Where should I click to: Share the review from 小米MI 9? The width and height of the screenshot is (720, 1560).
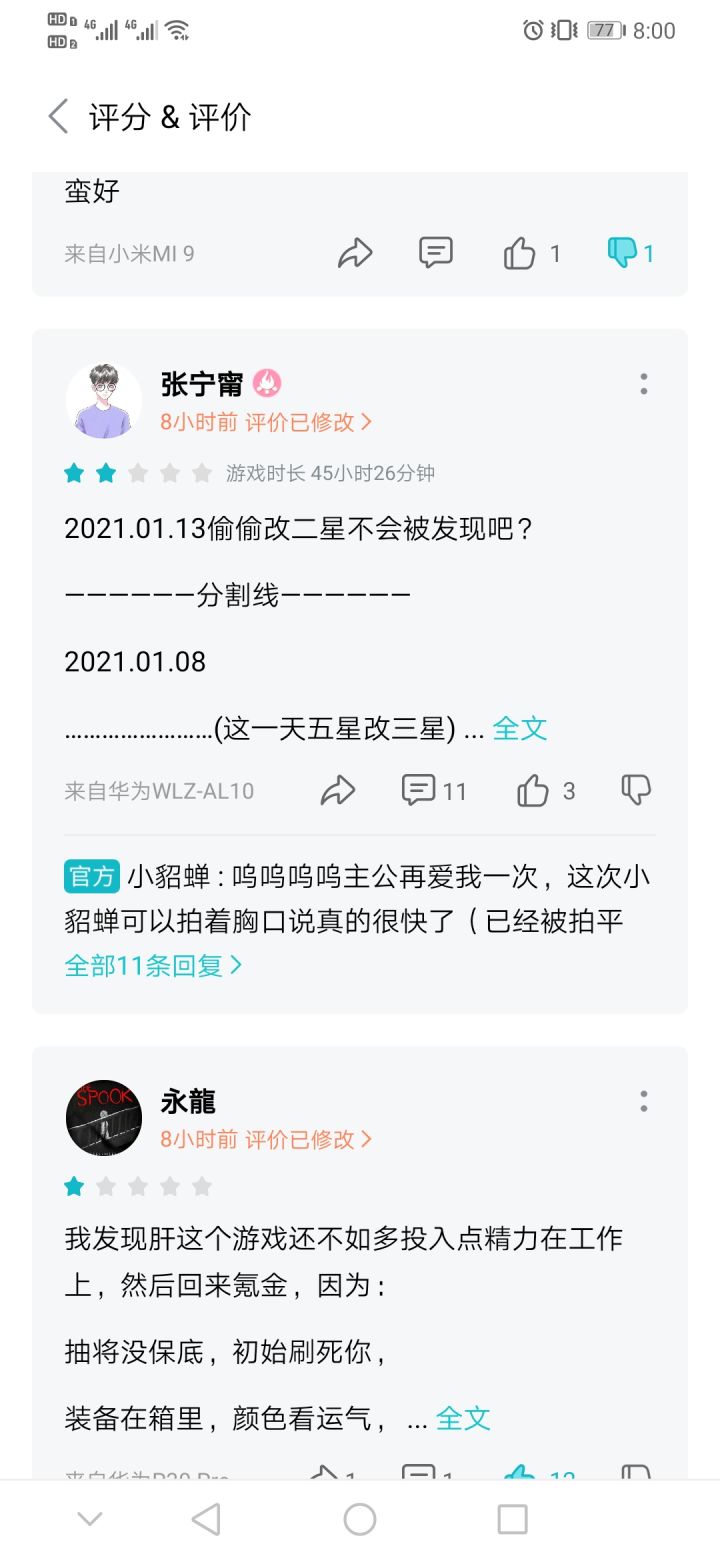pyautogui.click(x=355, y=254)
